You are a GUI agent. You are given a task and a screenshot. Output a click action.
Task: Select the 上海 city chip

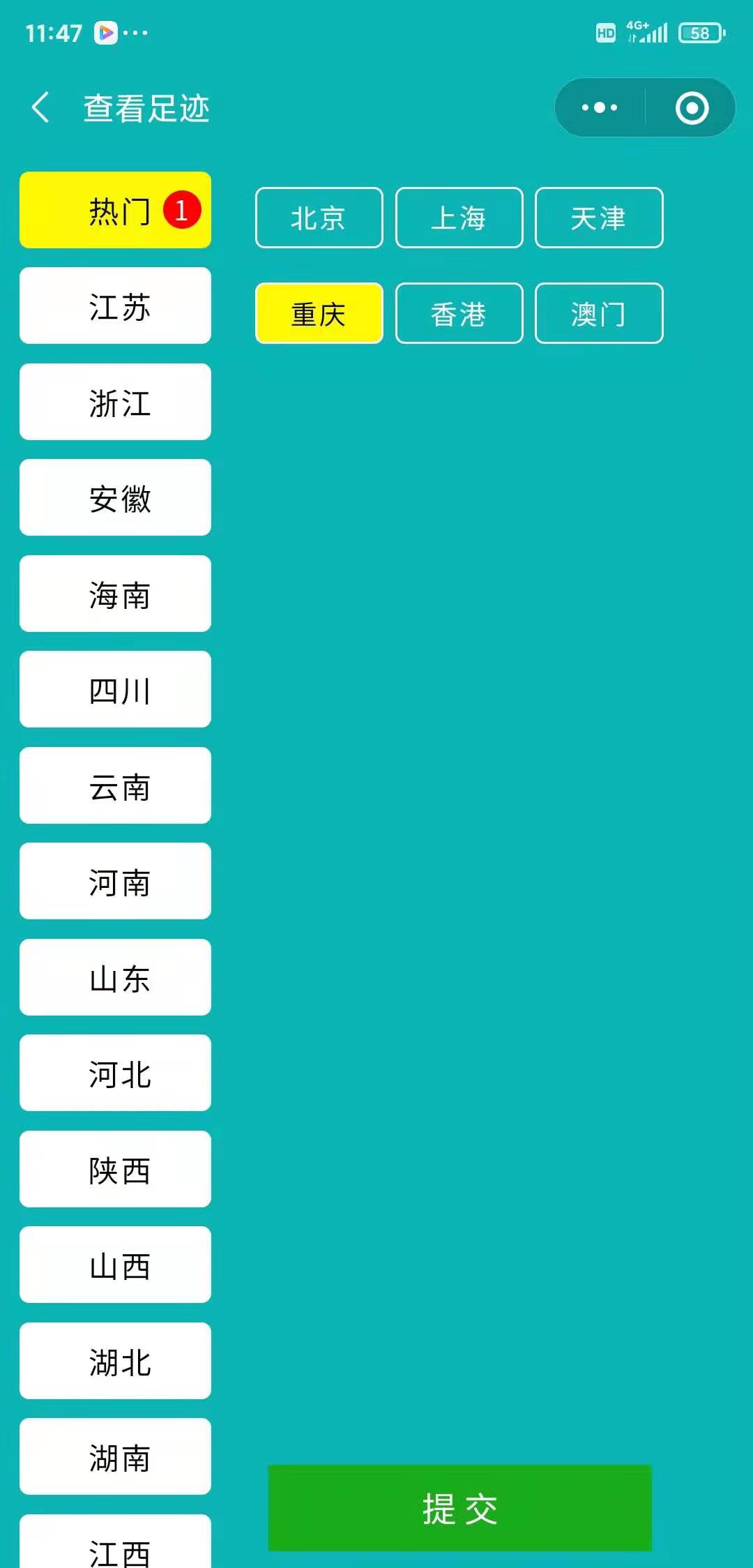[459, 218]
